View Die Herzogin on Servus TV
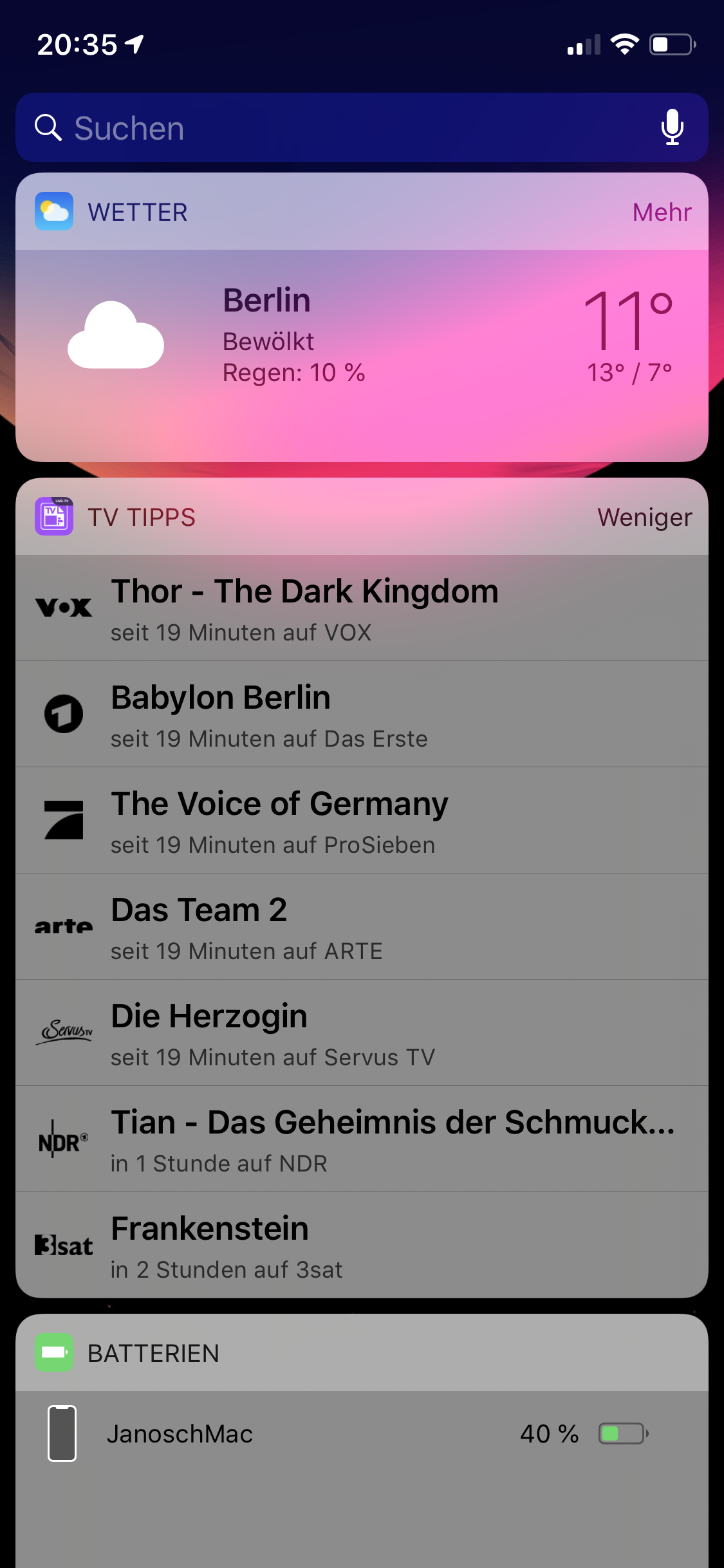 [x=362, y=1032]
